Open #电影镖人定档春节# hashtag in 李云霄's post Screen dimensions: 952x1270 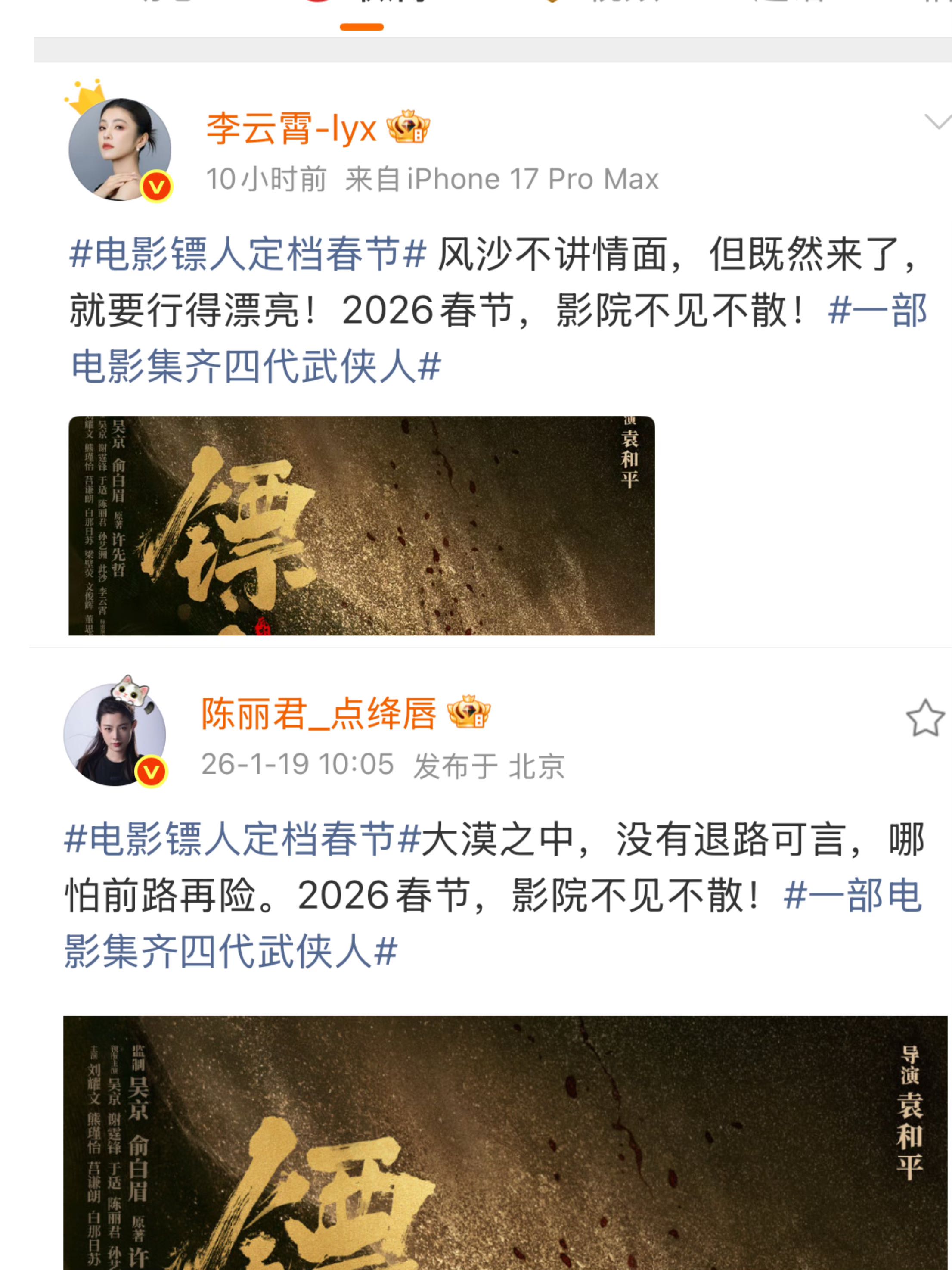248,254
